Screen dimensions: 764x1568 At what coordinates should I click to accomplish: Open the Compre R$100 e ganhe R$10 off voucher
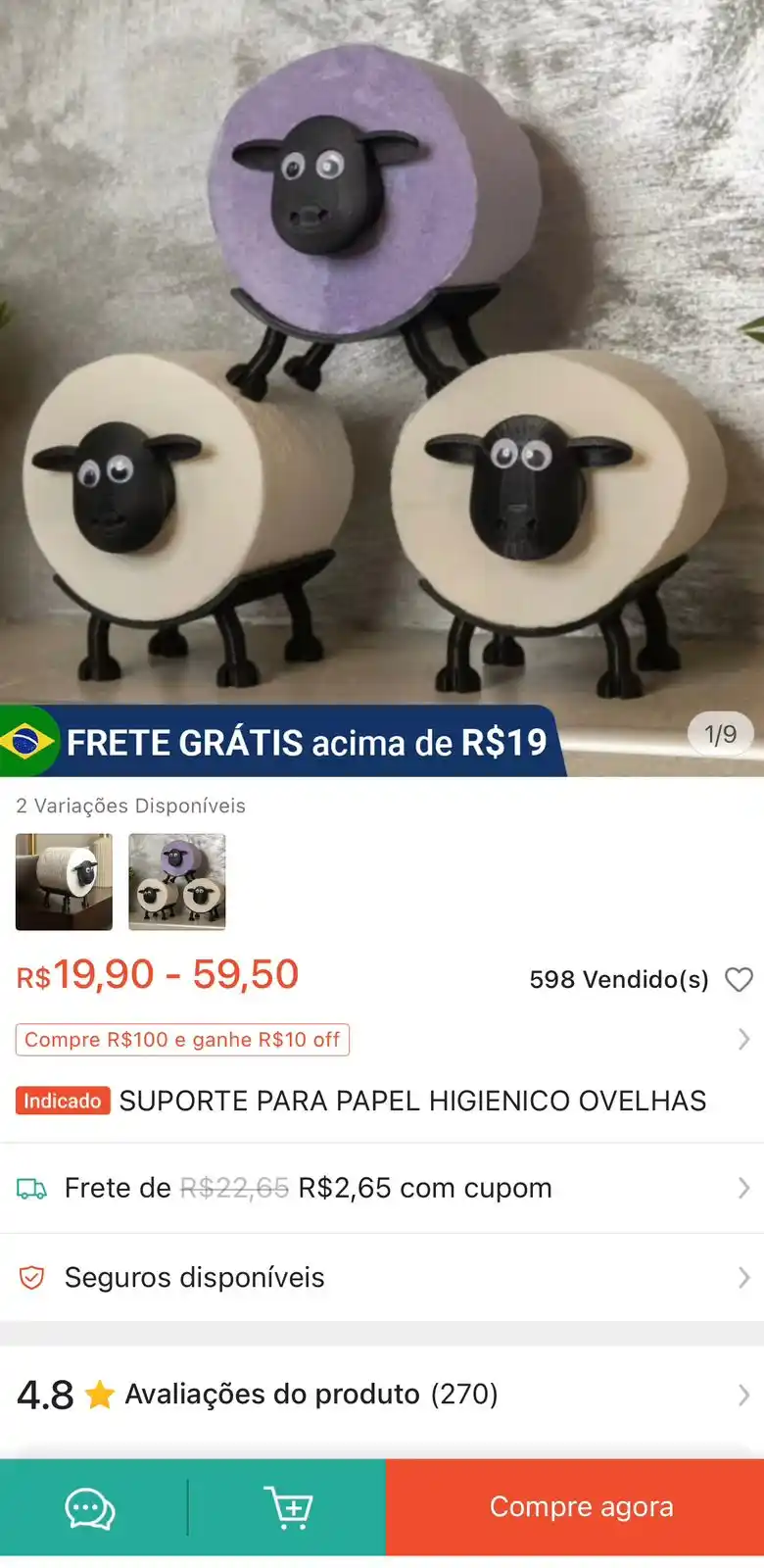pyautogui.click(x=182, y=1040)
